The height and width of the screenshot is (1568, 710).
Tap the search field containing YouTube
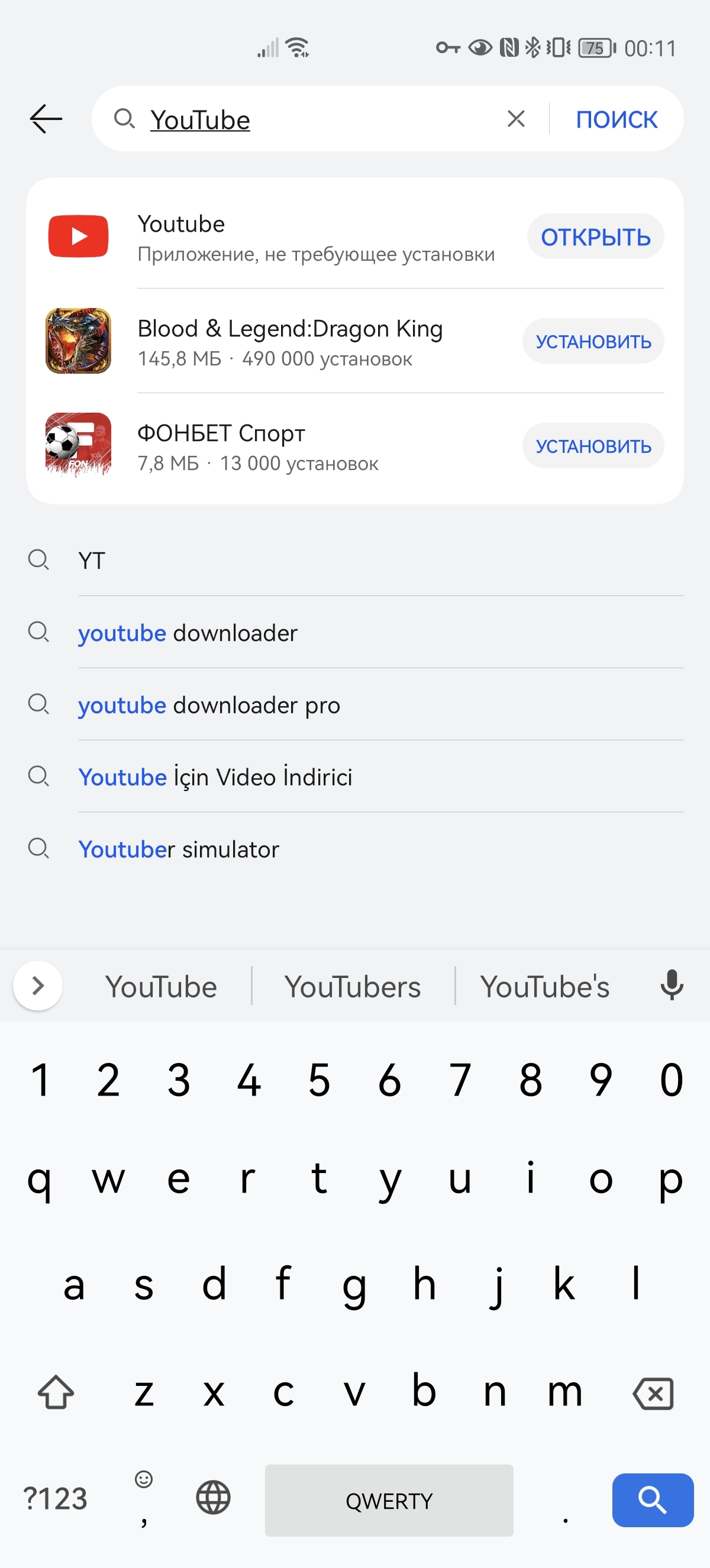[317, 119]
